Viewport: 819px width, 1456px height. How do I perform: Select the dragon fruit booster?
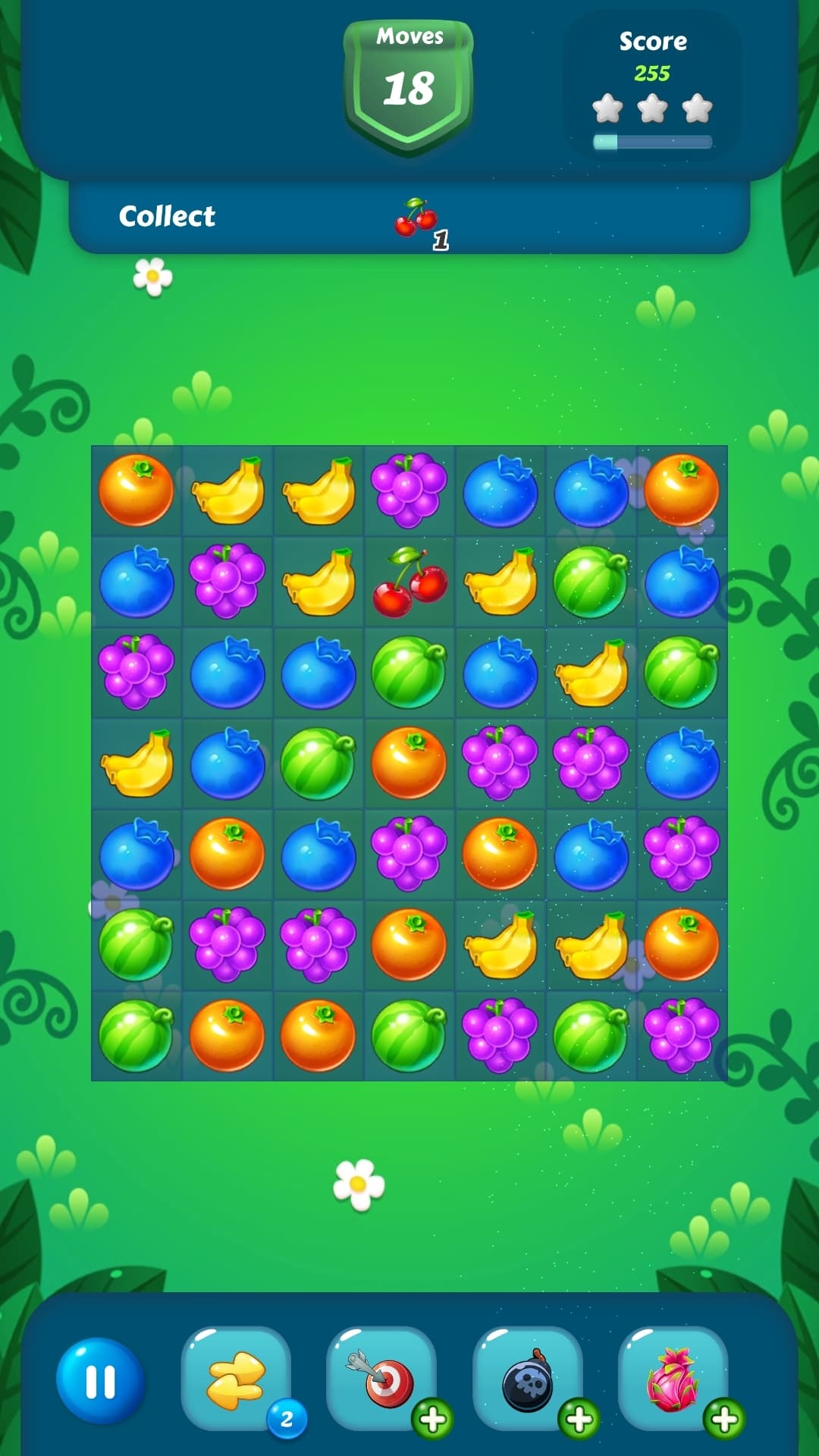point(673,1379)
